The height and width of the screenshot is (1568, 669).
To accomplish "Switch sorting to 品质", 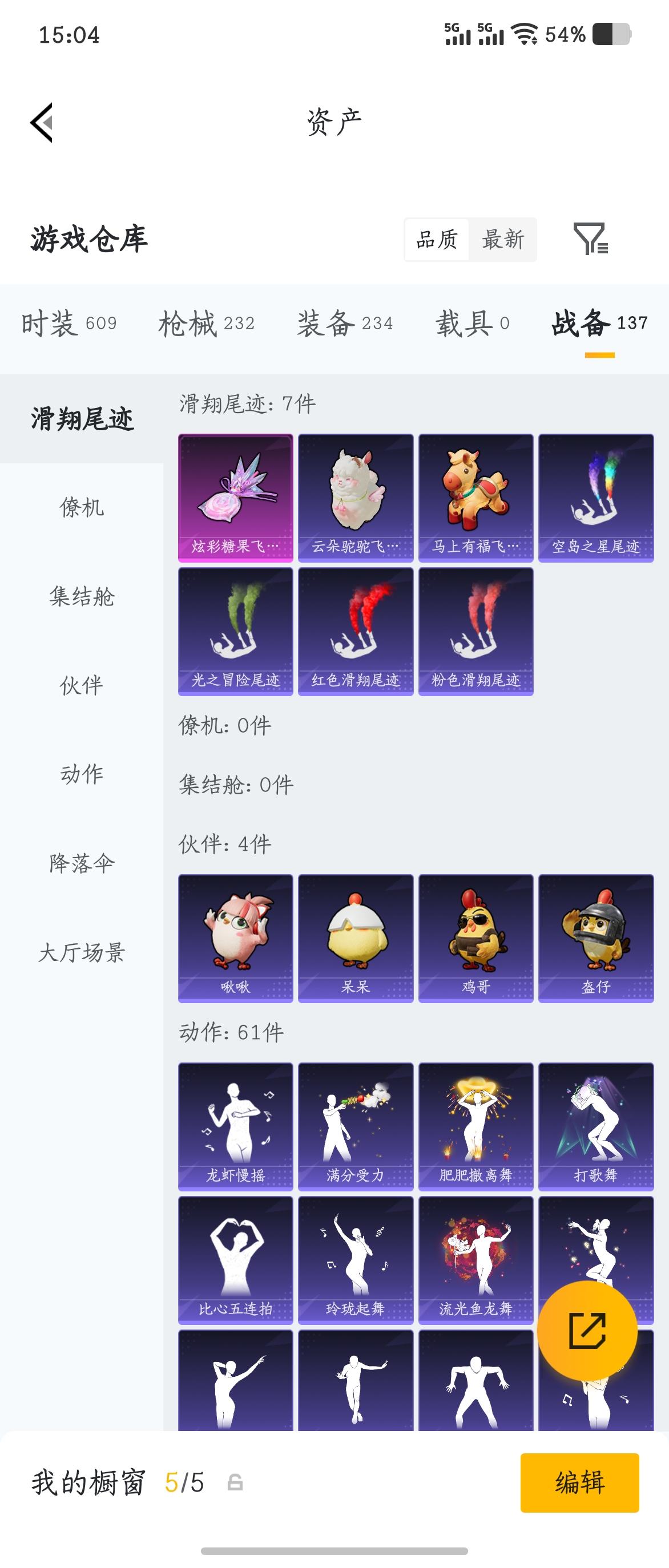I will pyautogui.click(x=437, y=240).
